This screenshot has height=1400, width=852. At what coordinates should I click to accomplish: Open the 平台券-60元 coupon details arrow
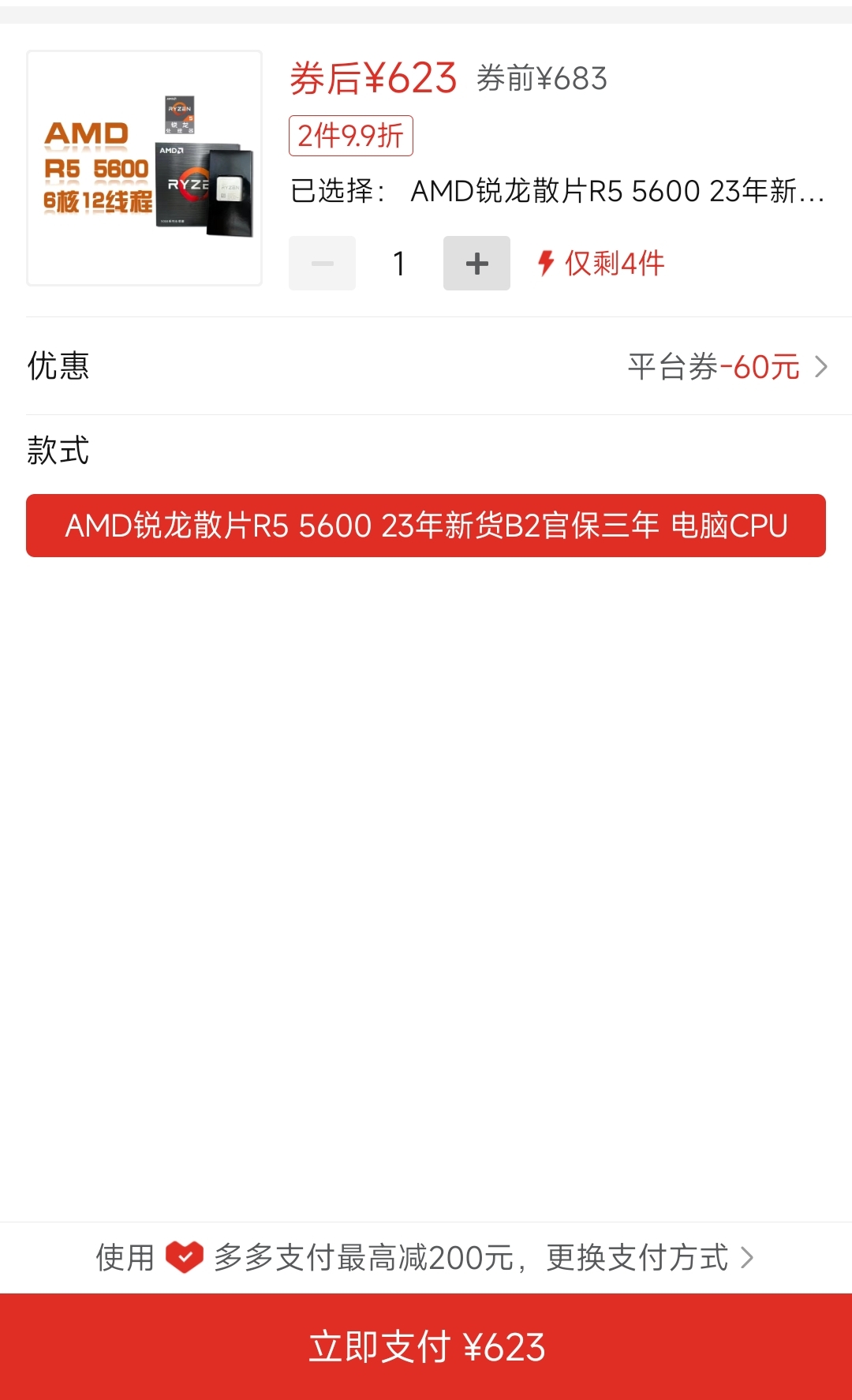click(821, 365)
